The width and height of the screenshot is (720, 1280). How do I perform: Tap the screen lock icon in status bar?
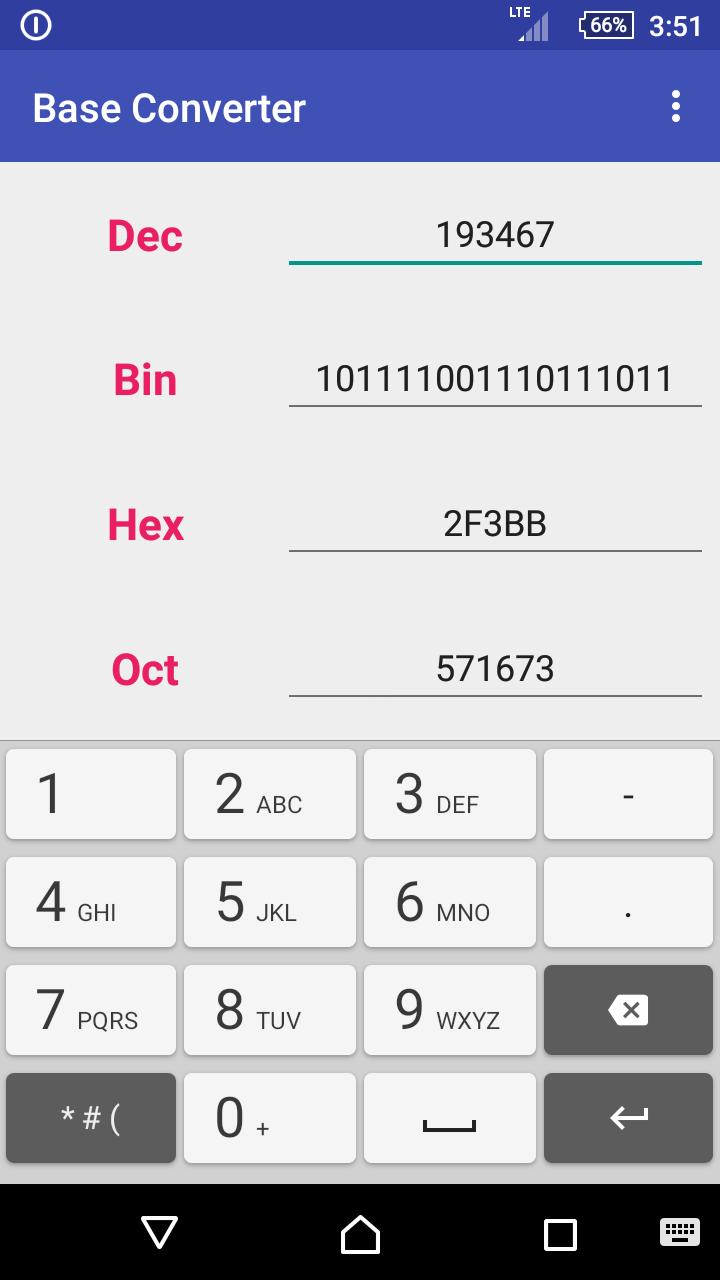click(36, 25)
